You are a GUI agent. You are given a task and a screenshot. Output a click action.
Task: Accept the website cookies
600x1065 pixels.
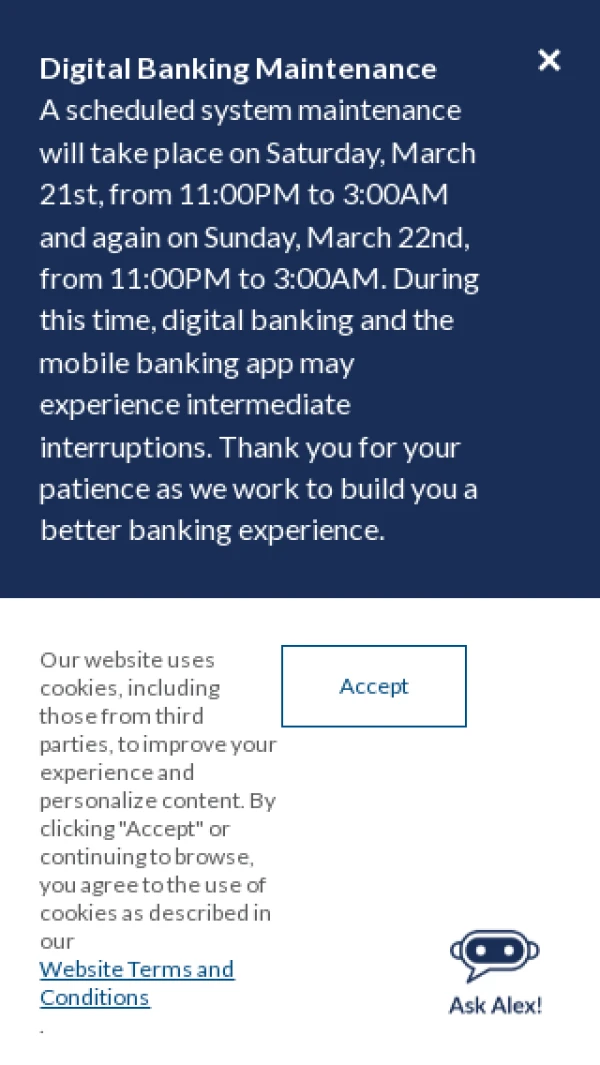(373, 686)
